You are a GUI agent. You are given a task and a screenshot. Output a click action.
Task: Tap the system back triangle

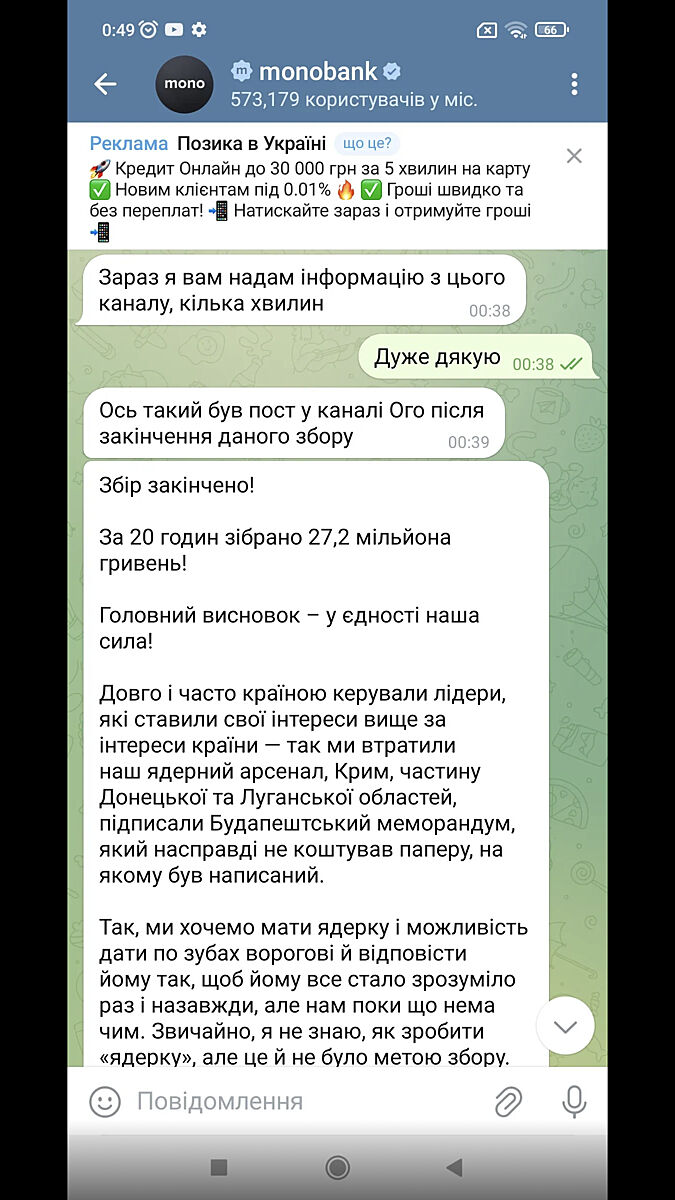[x=454, y=1167]
